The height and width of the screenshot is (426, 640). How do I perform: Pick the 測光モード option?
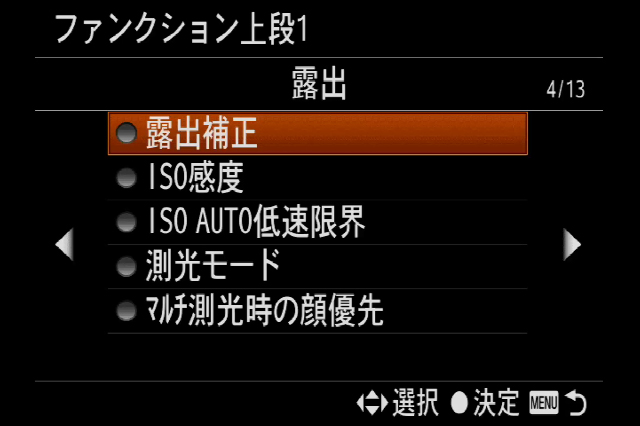316,267
